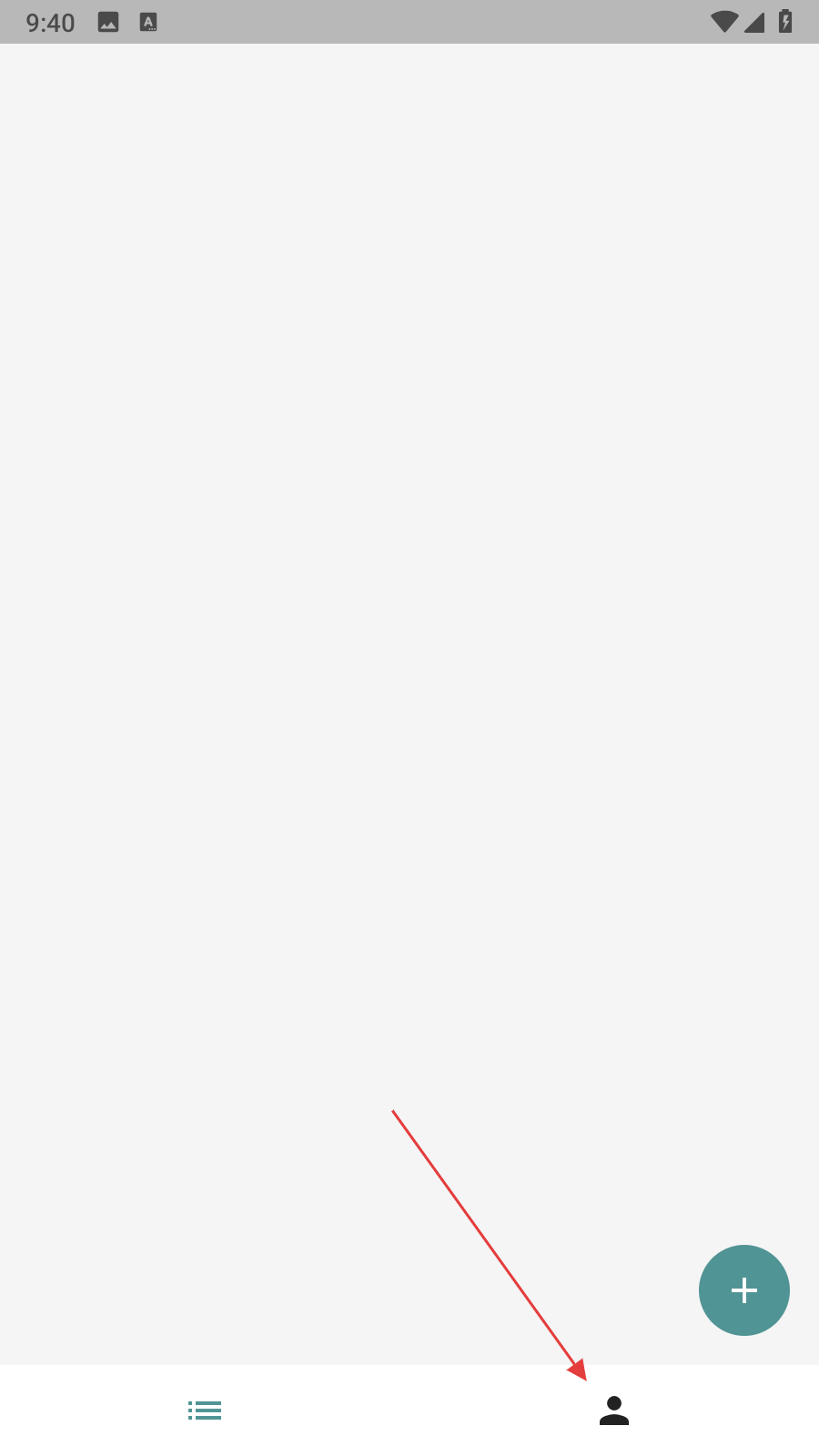Tap the add floating action button

[743, 1289]
